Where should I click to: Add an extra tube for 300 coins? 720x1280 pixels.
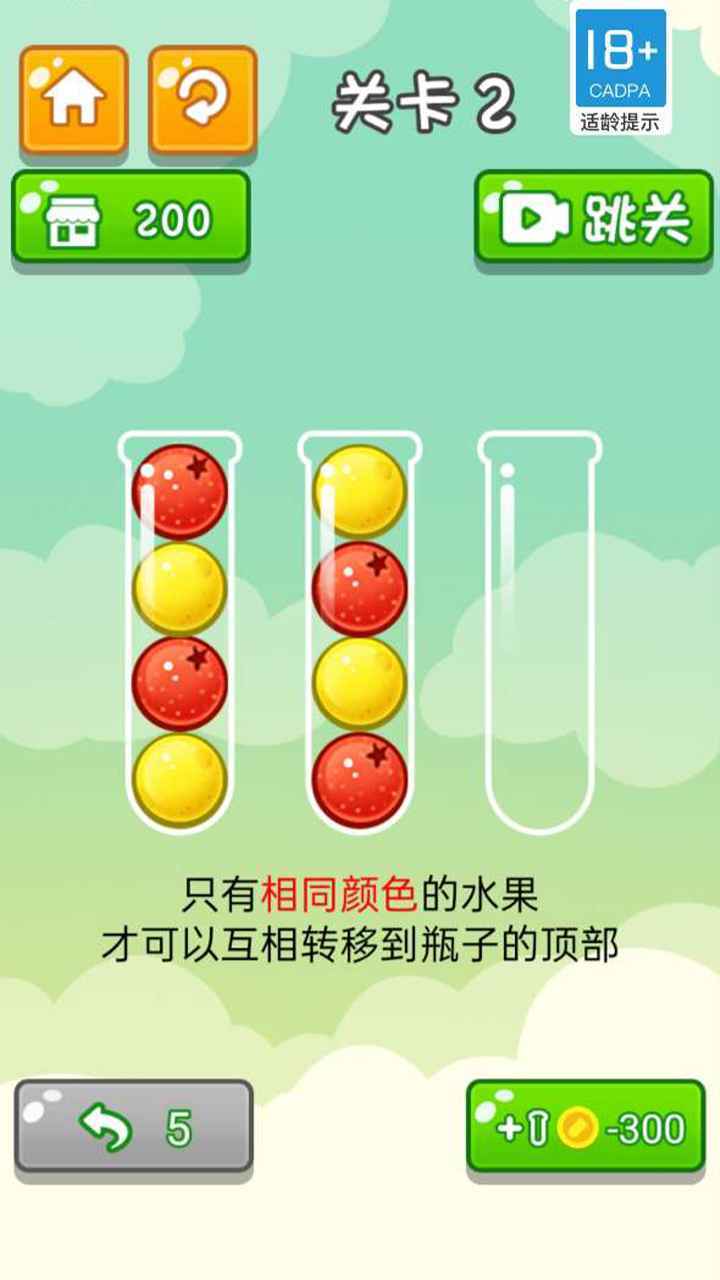coord(586,1127)
